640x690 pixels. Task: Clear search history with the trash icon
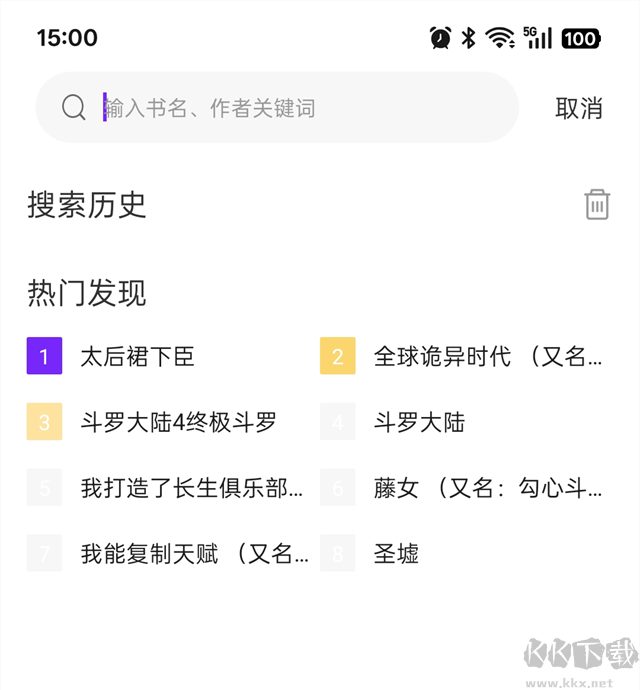[x=597, y=204]
